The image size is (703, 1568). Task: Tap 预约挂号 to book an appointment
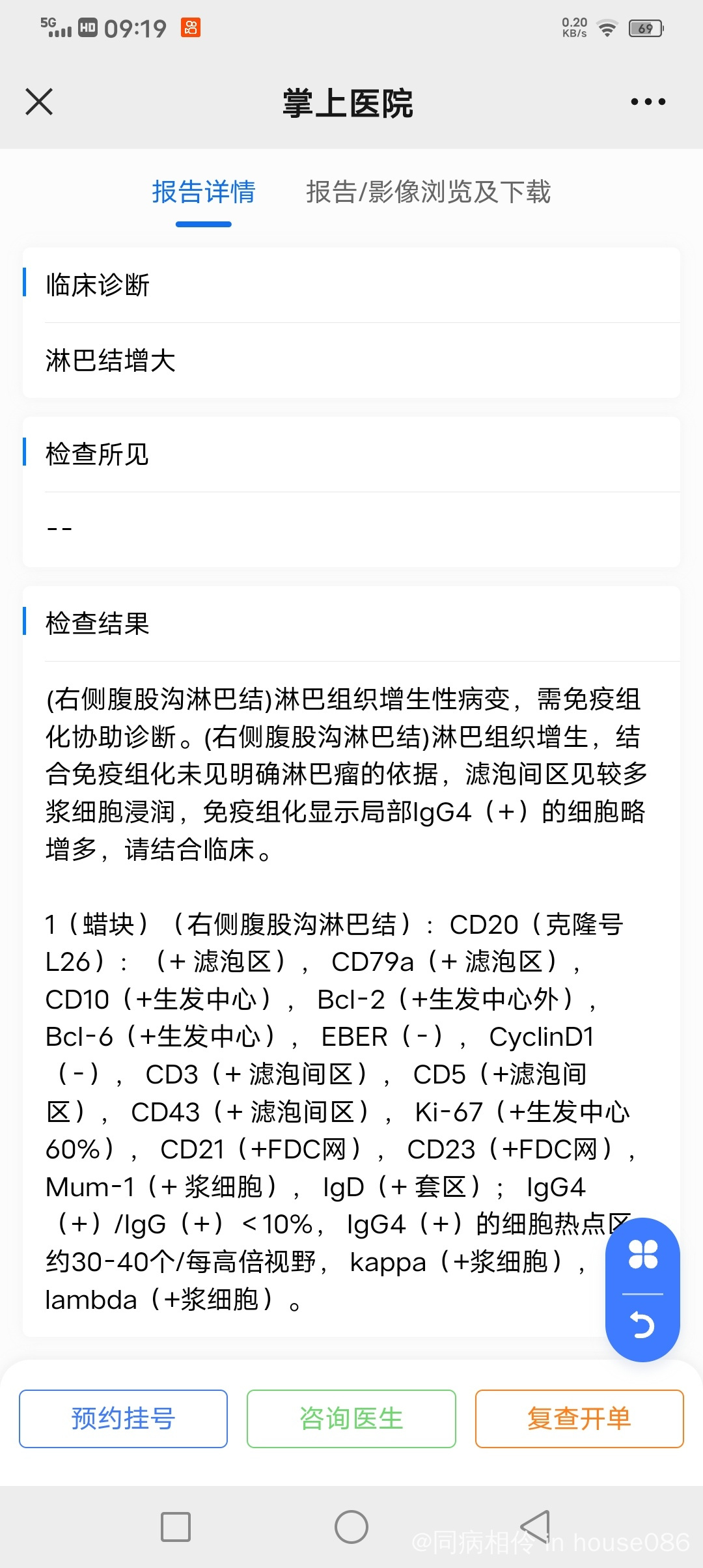[123, 1418]
